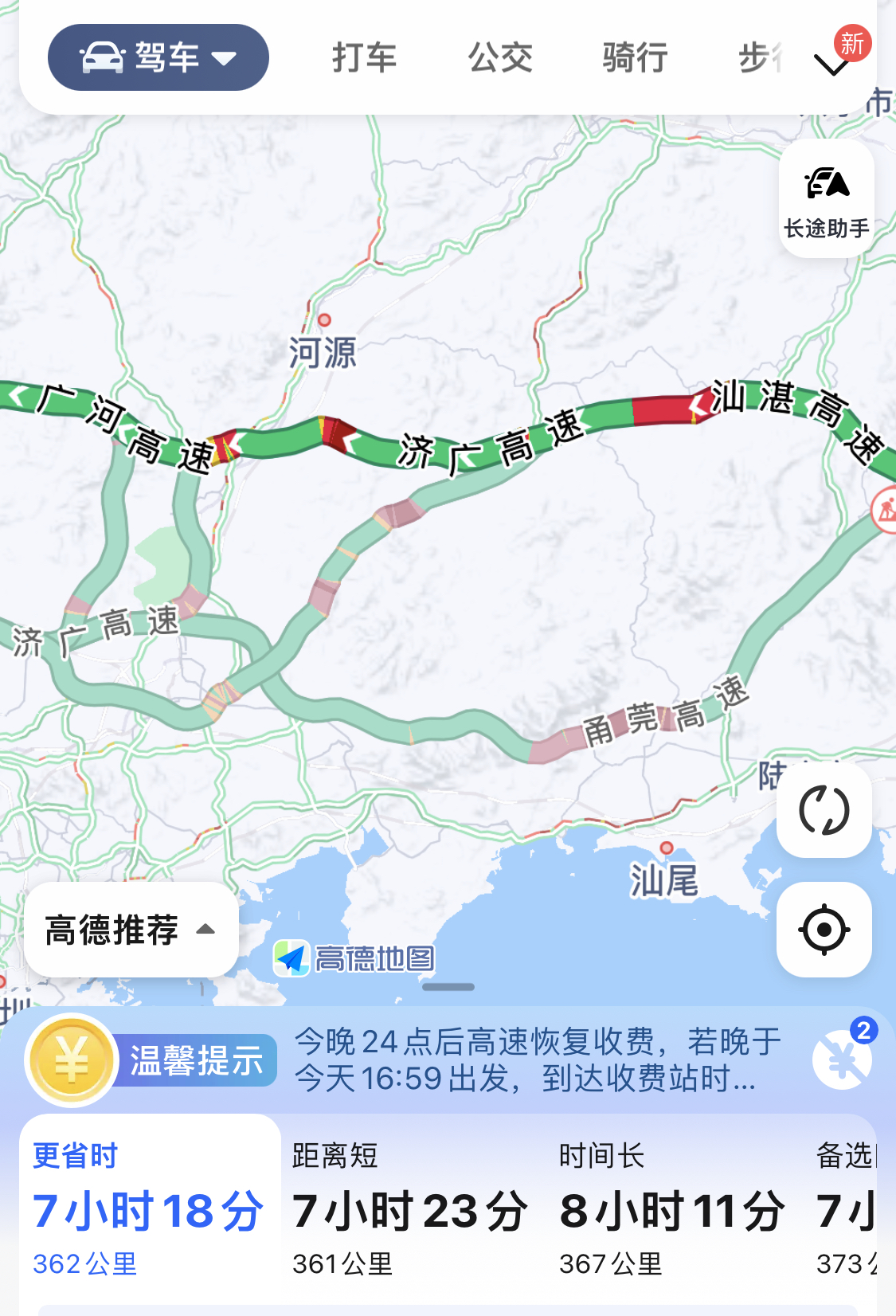Switch to the 打车 tab
896x1316 pixels.
(364, 57)
